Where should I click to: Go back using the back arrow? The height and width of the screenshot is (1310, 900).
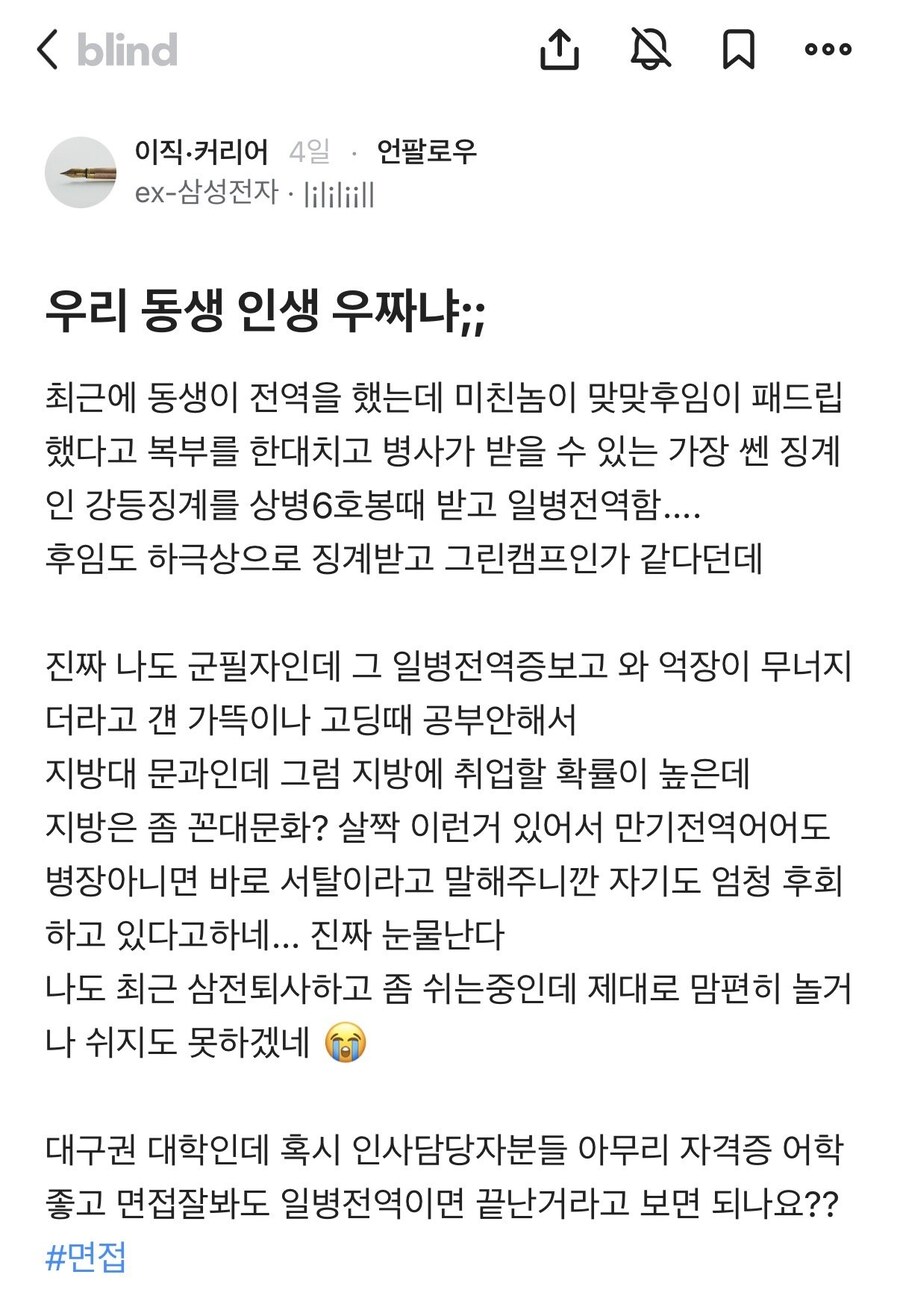[47, 49]
